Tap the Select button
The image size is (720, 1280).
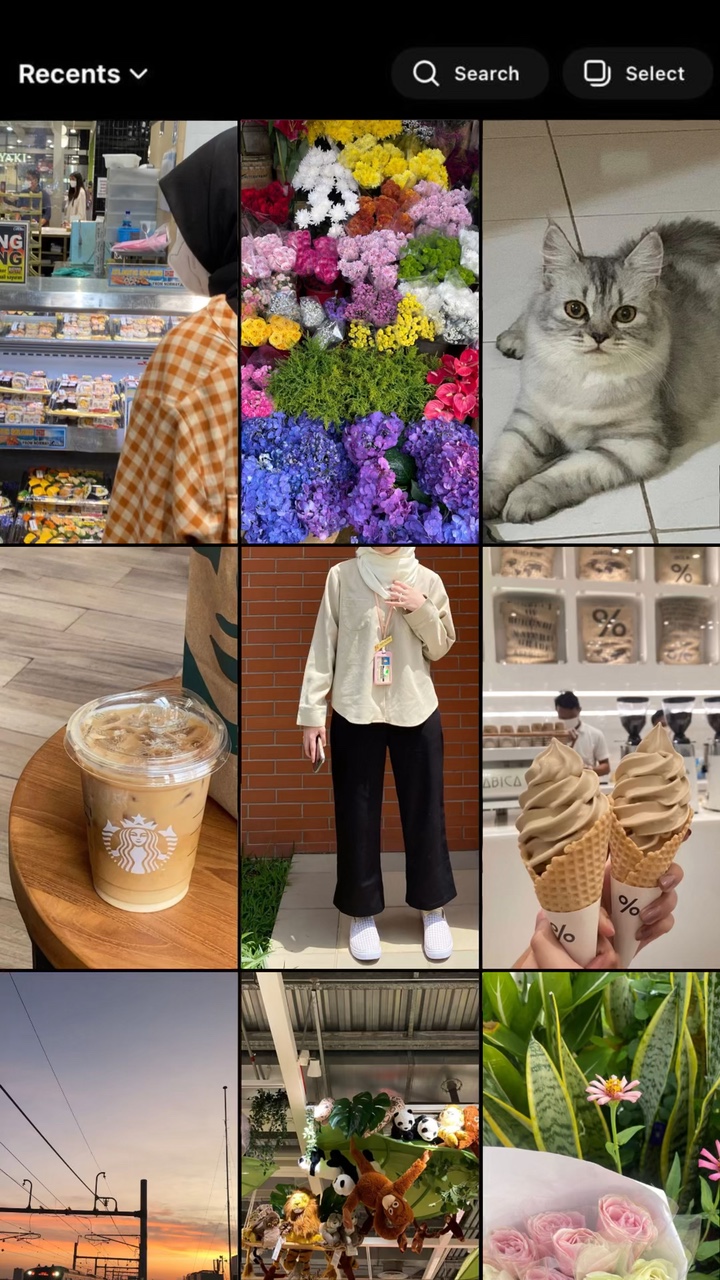click(637, 73)
